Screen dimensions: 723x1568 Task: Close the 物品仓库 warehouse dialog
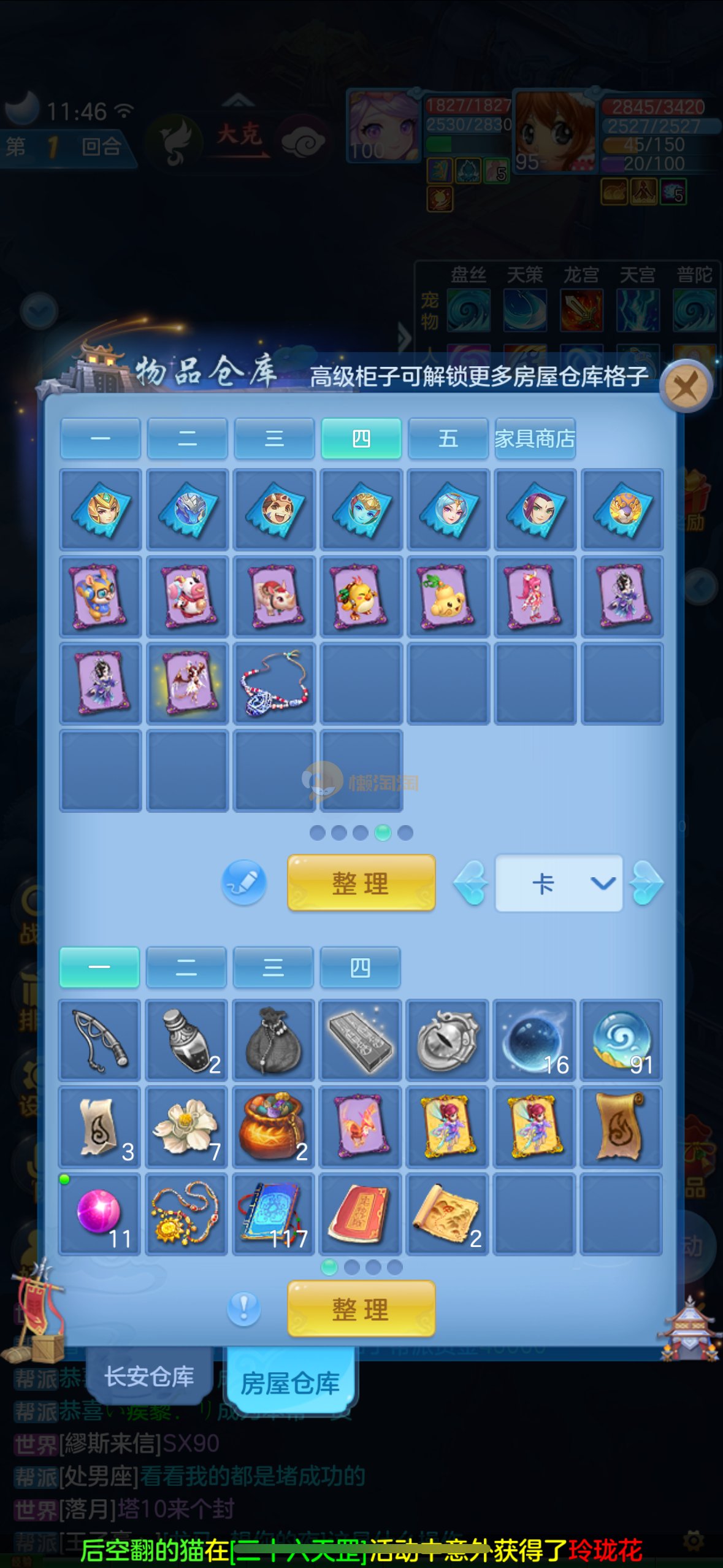(x=686, y=386)
